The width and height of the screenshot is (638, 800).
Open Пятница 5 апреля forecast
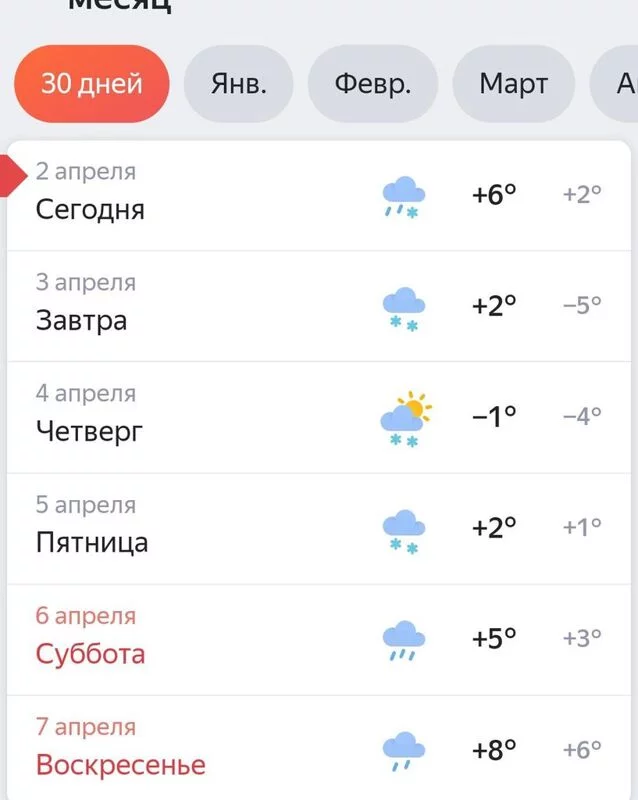coord(320,527)
